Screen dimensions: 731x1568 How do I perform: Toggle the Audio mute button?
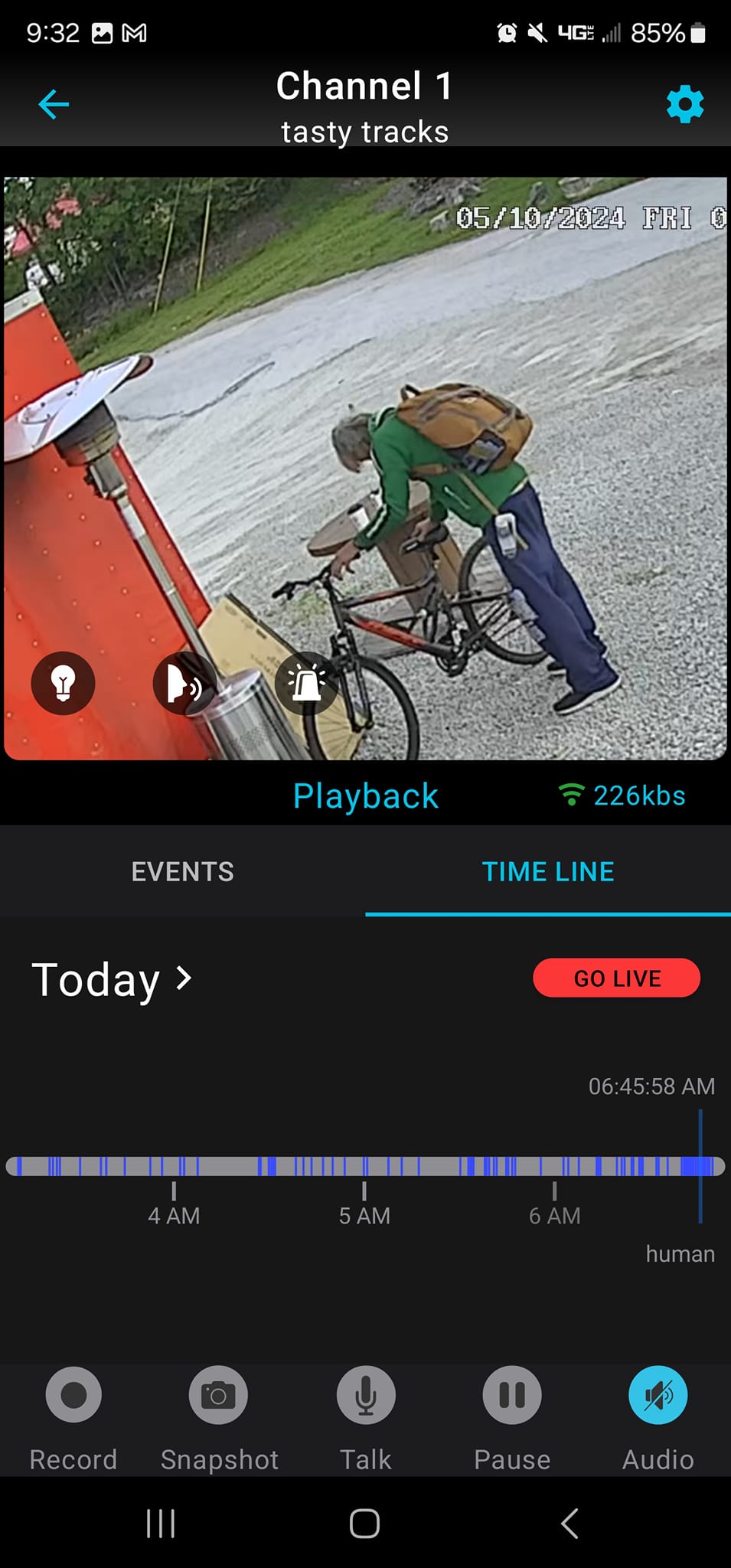658,1395
